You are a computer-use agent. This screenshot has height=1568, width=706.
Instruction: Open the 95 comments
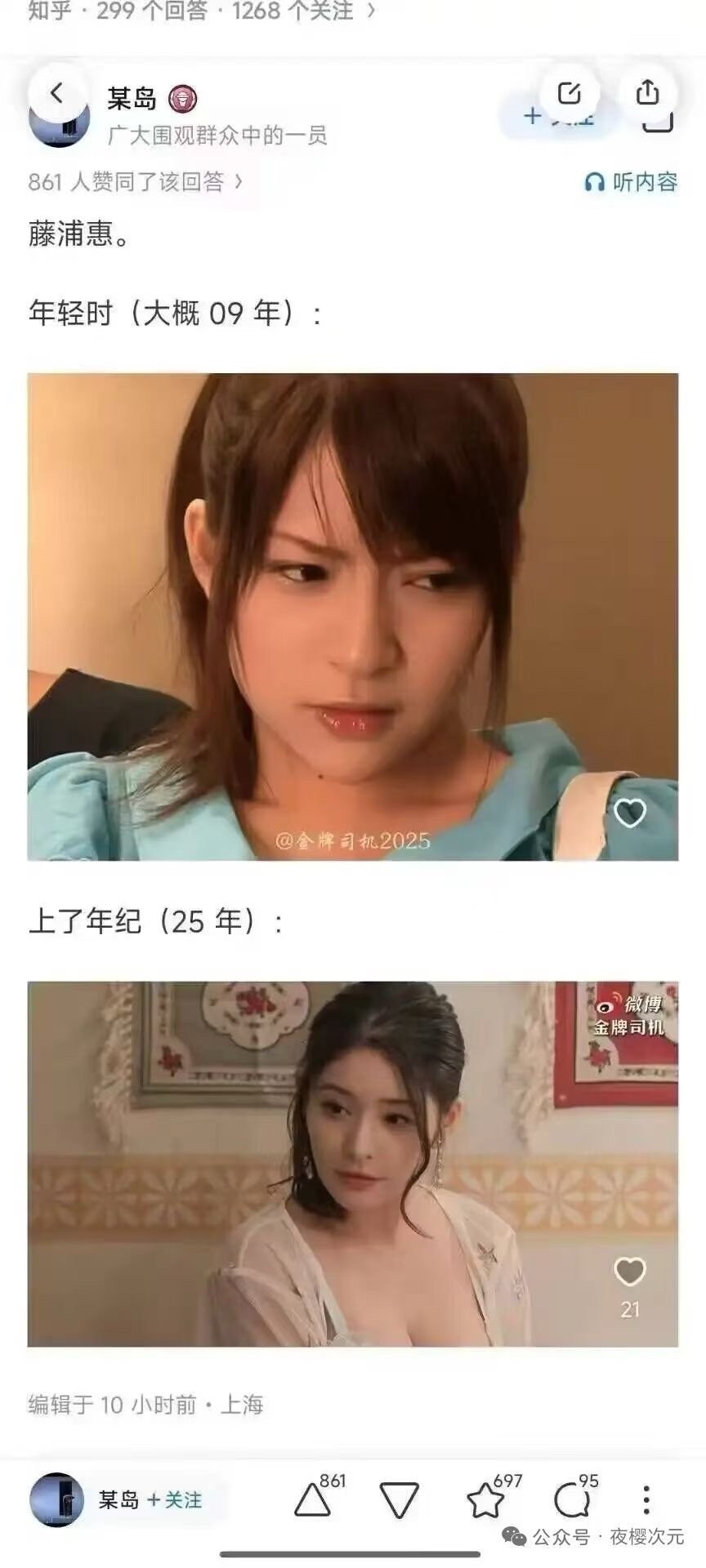coord(570,1500)
